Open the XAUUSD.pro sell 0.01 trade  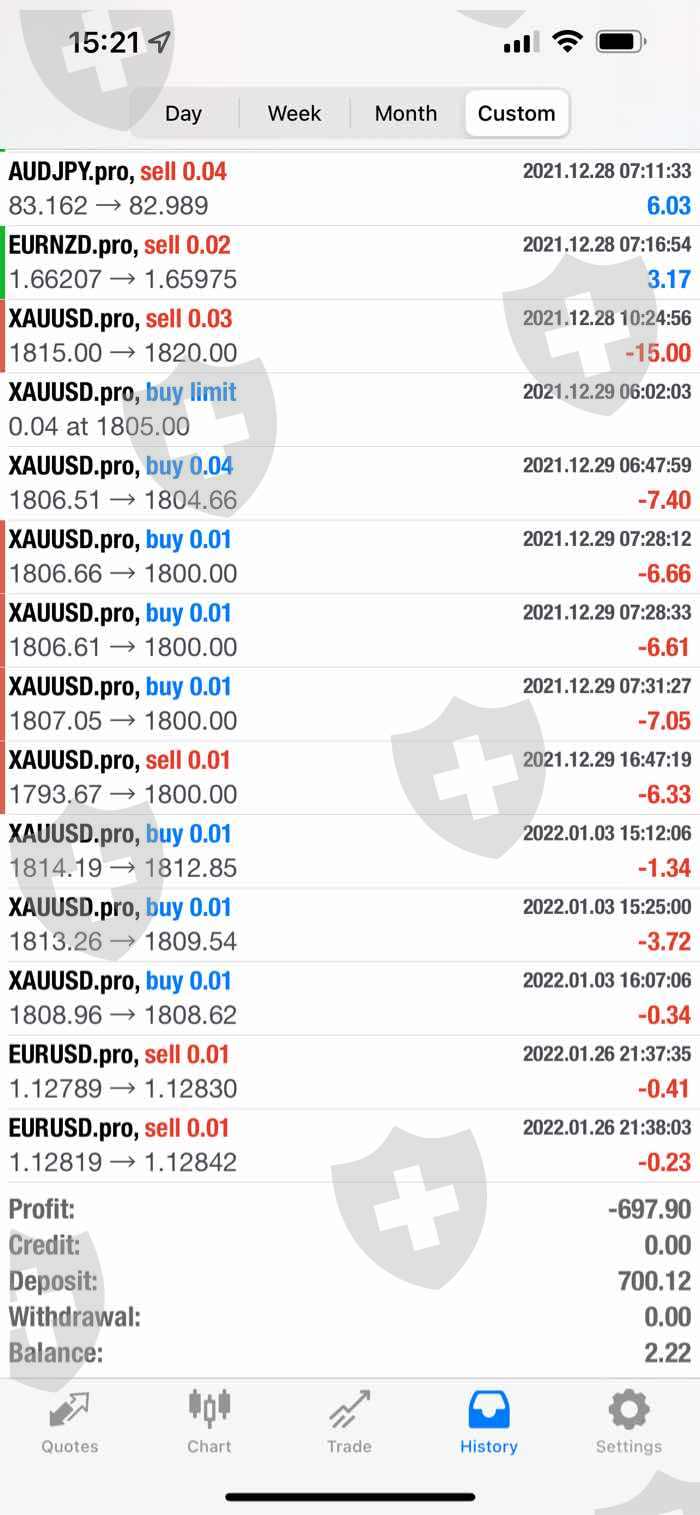tap(350, 778)
